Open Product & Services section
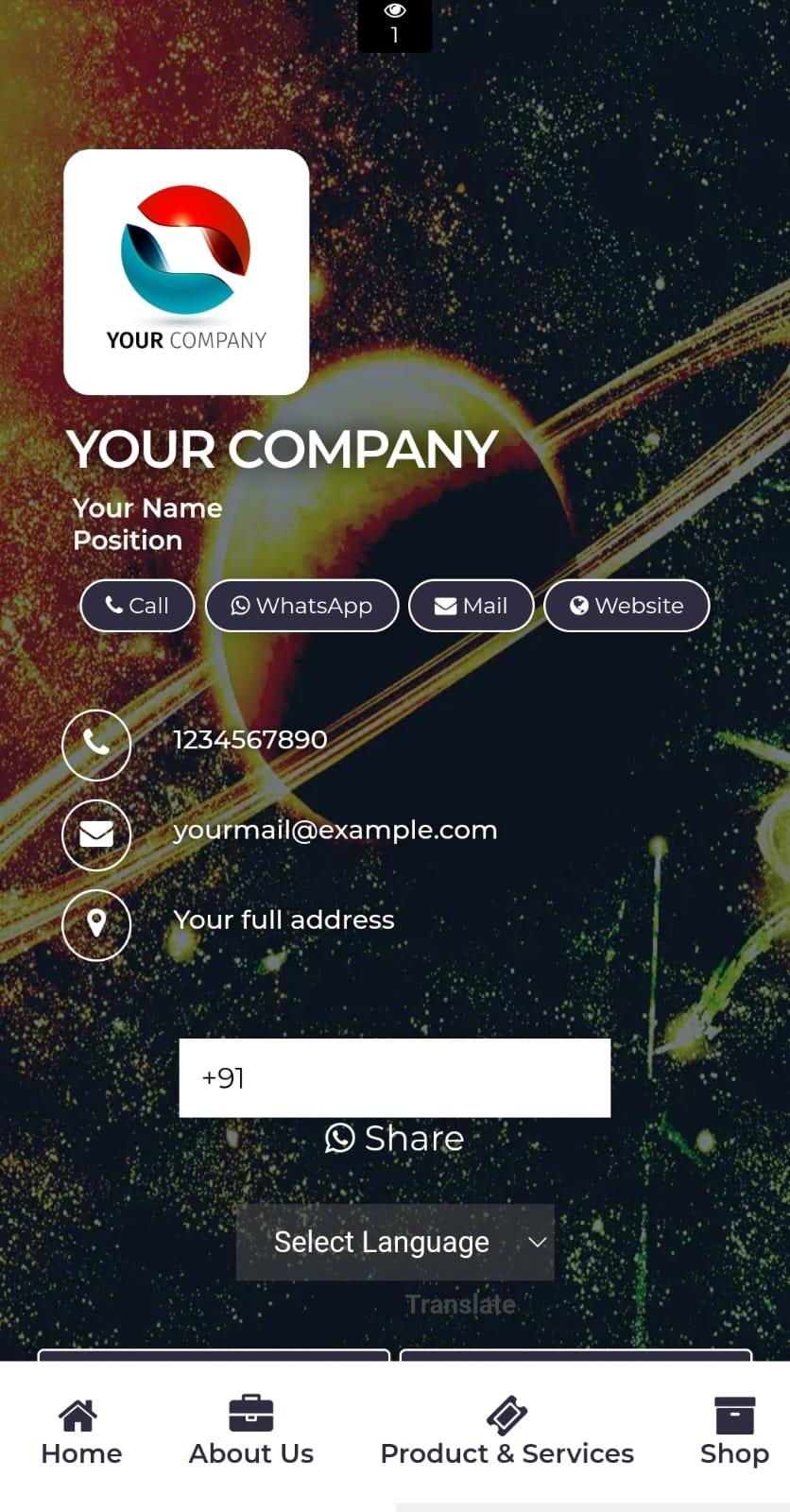The image size is (790, 1512). pos(507,1433)
